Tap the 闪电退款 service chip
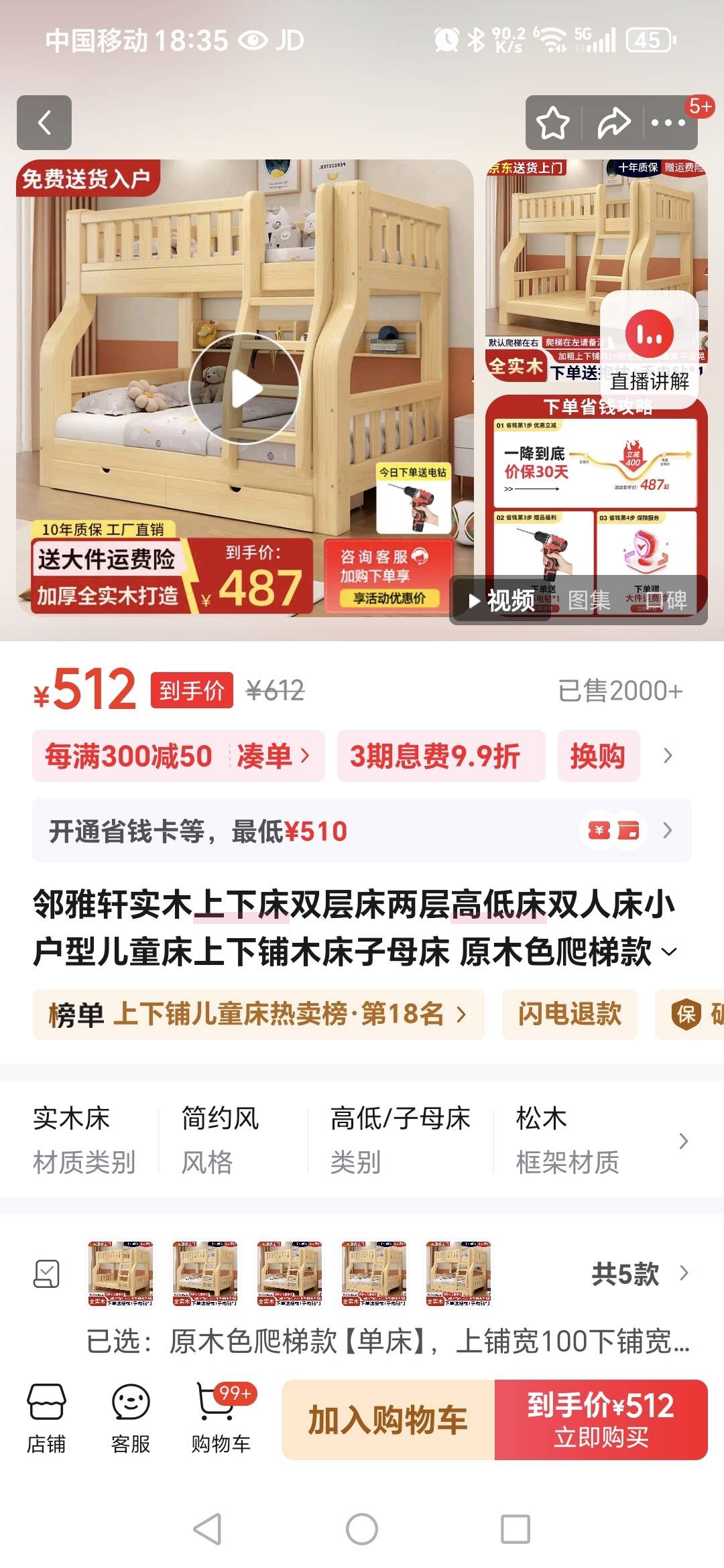This screenshot has height=1568, width=724. (x=569, y=1015)
